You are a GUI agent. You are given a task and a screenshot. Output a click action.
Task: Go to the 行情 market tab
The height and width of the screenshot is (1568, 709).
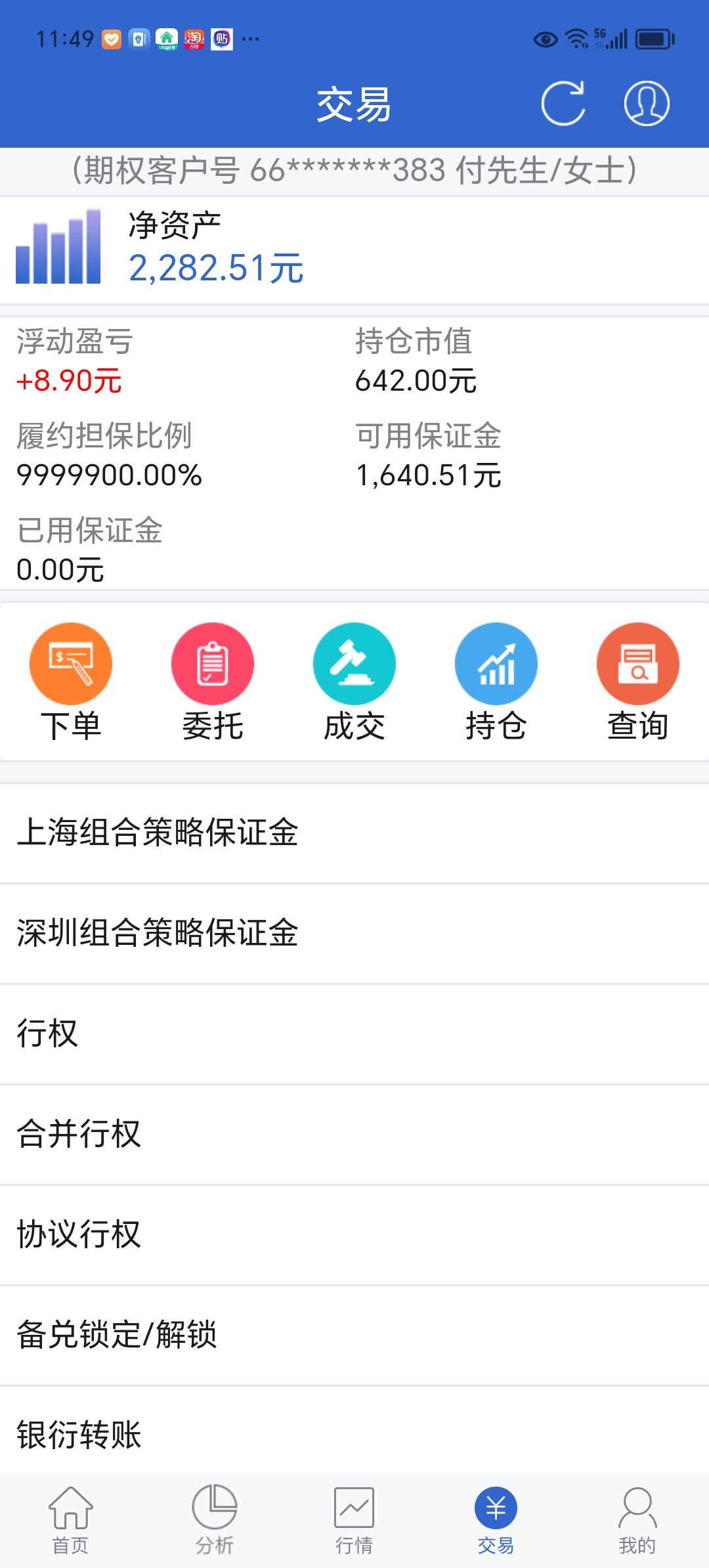coord(354,1519)
